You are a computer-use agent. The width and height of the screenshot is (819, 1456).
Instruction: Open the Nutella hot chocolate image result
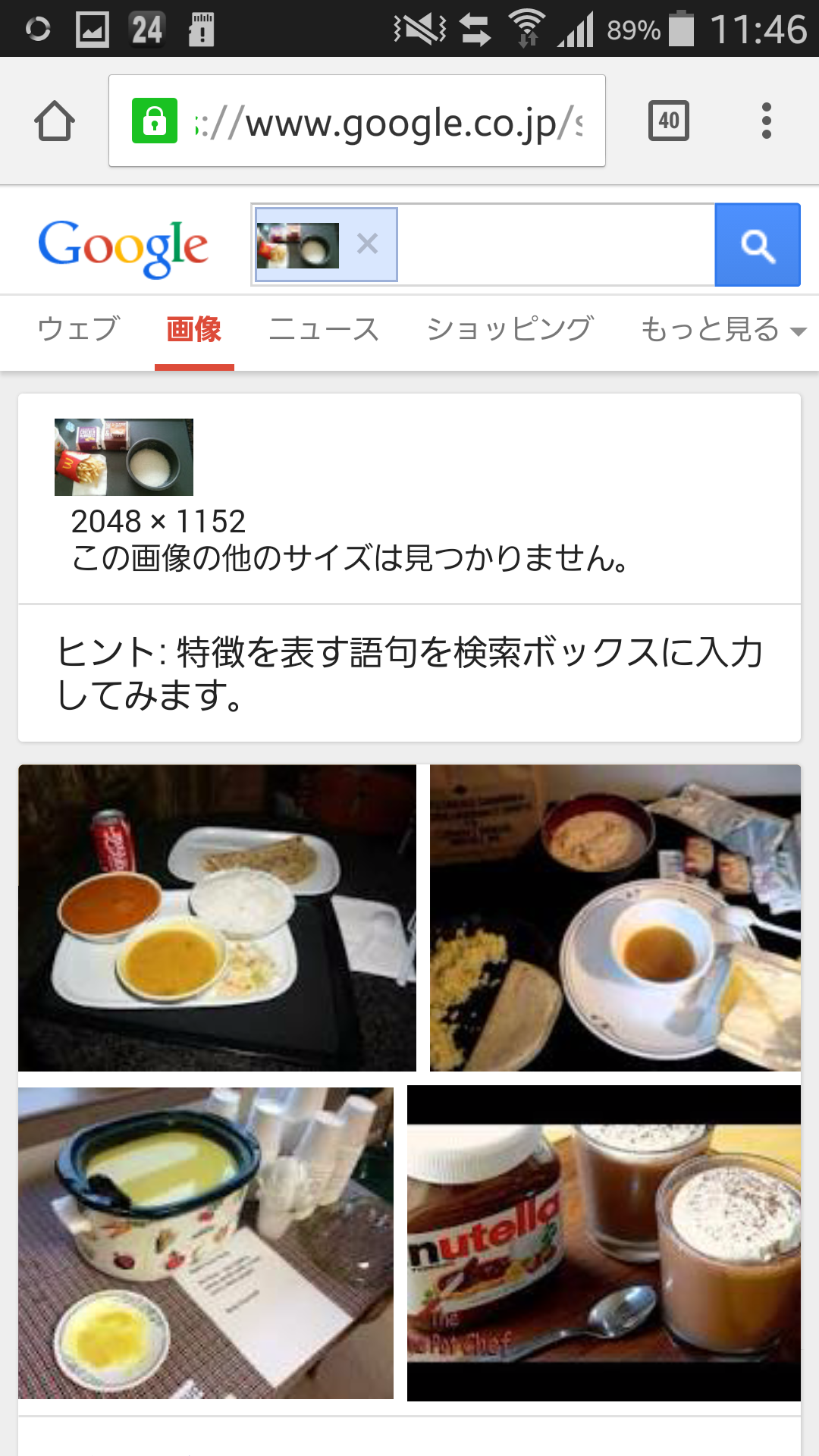604,1243
